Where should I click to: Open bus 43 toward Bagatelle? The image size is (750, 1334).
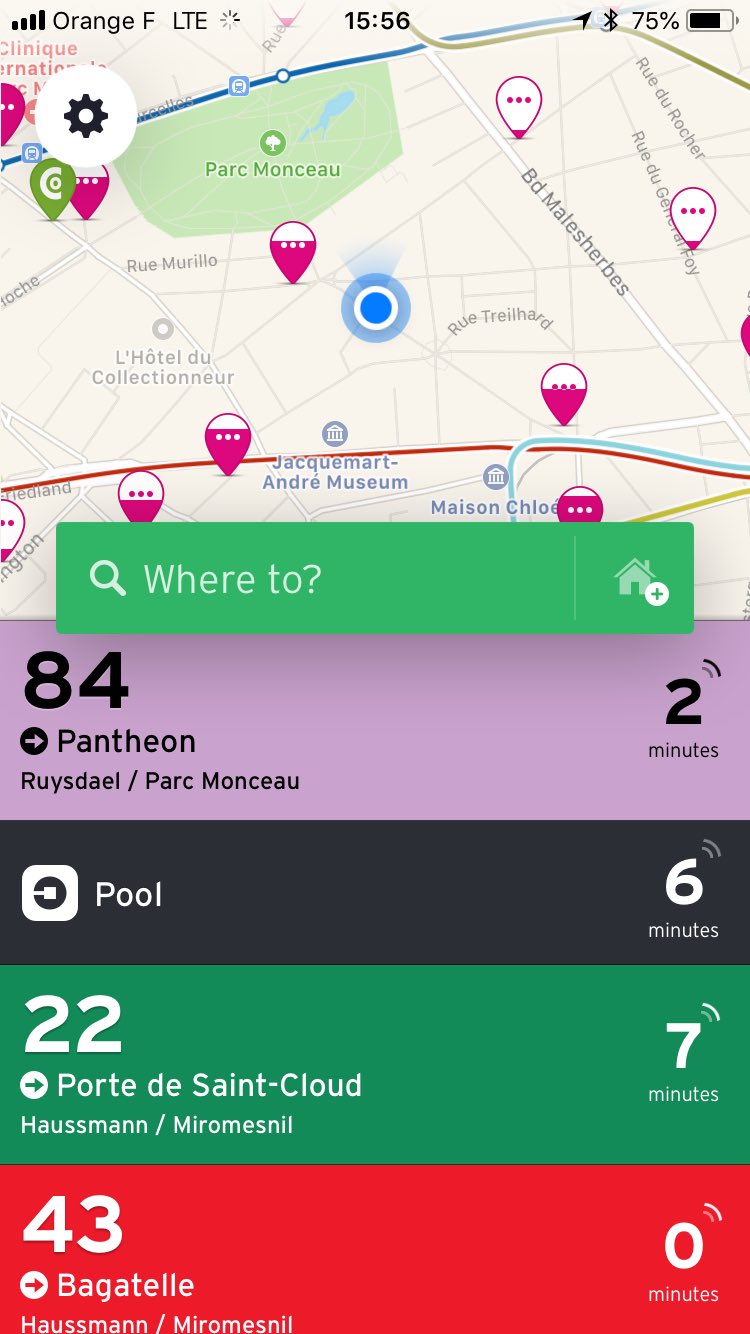click(375, 1249)
